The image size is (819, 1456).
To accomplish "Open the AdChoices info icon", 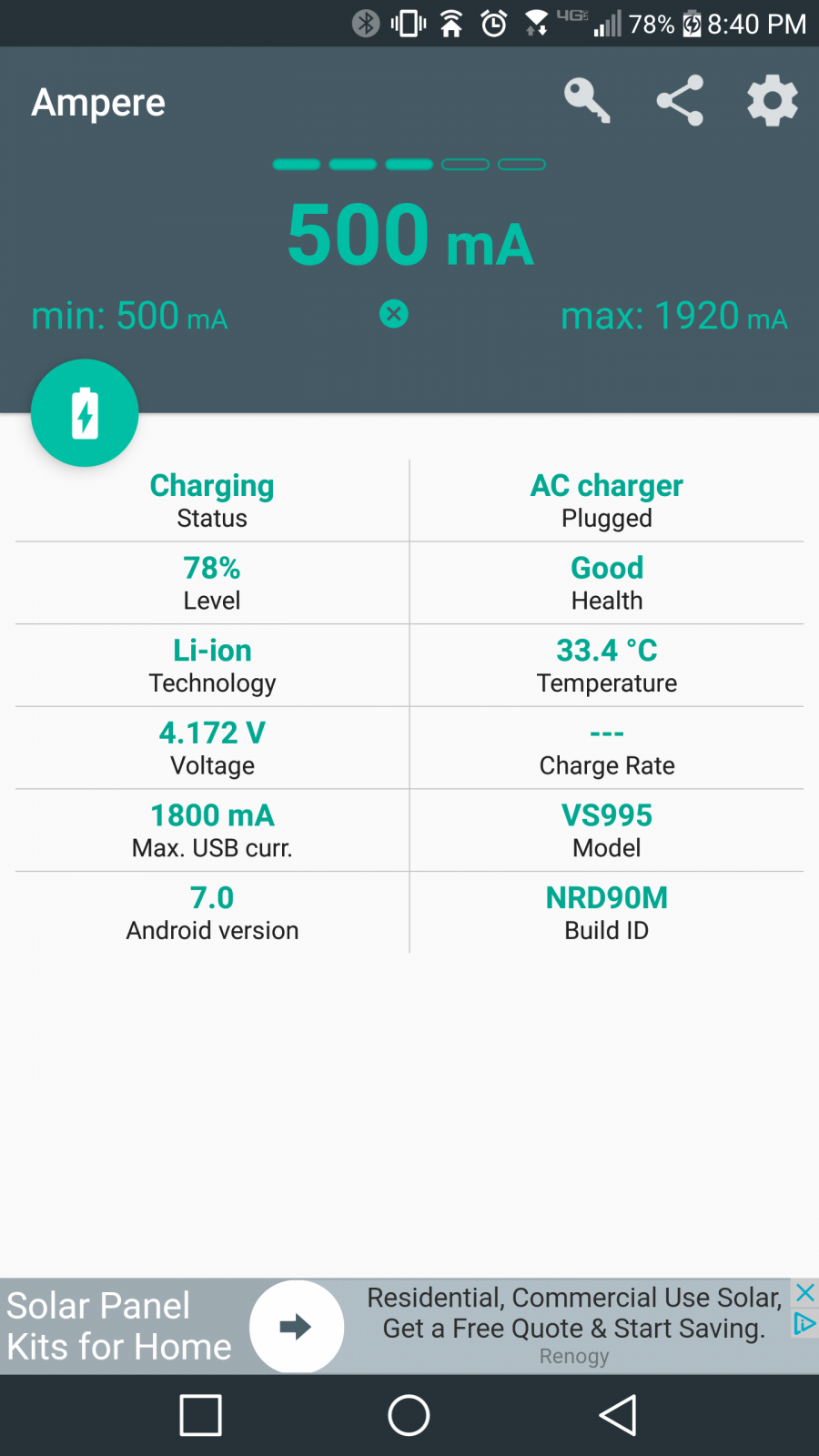I will coord(805,1323).
